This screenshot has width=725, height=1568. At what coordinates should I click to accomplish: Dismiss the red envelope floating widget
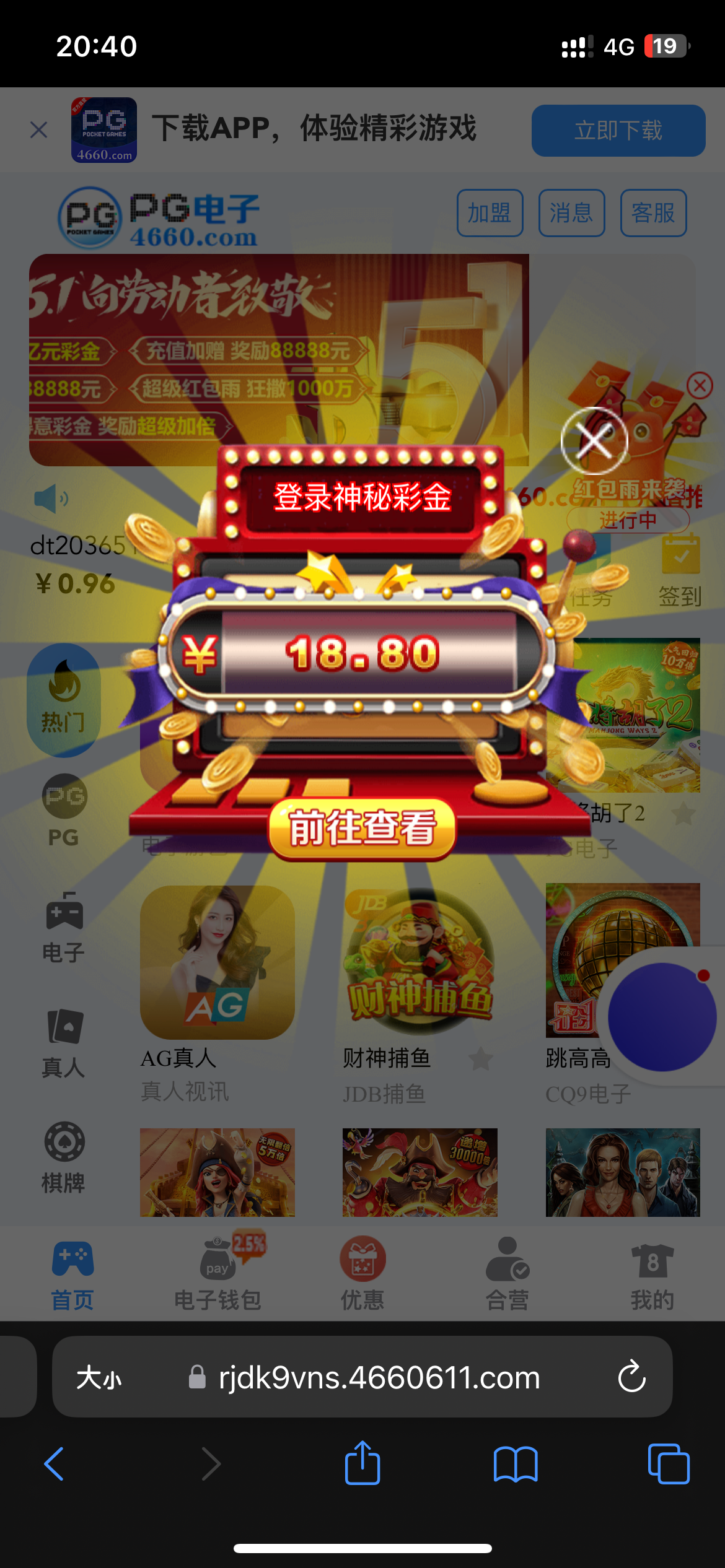(700, 386)
